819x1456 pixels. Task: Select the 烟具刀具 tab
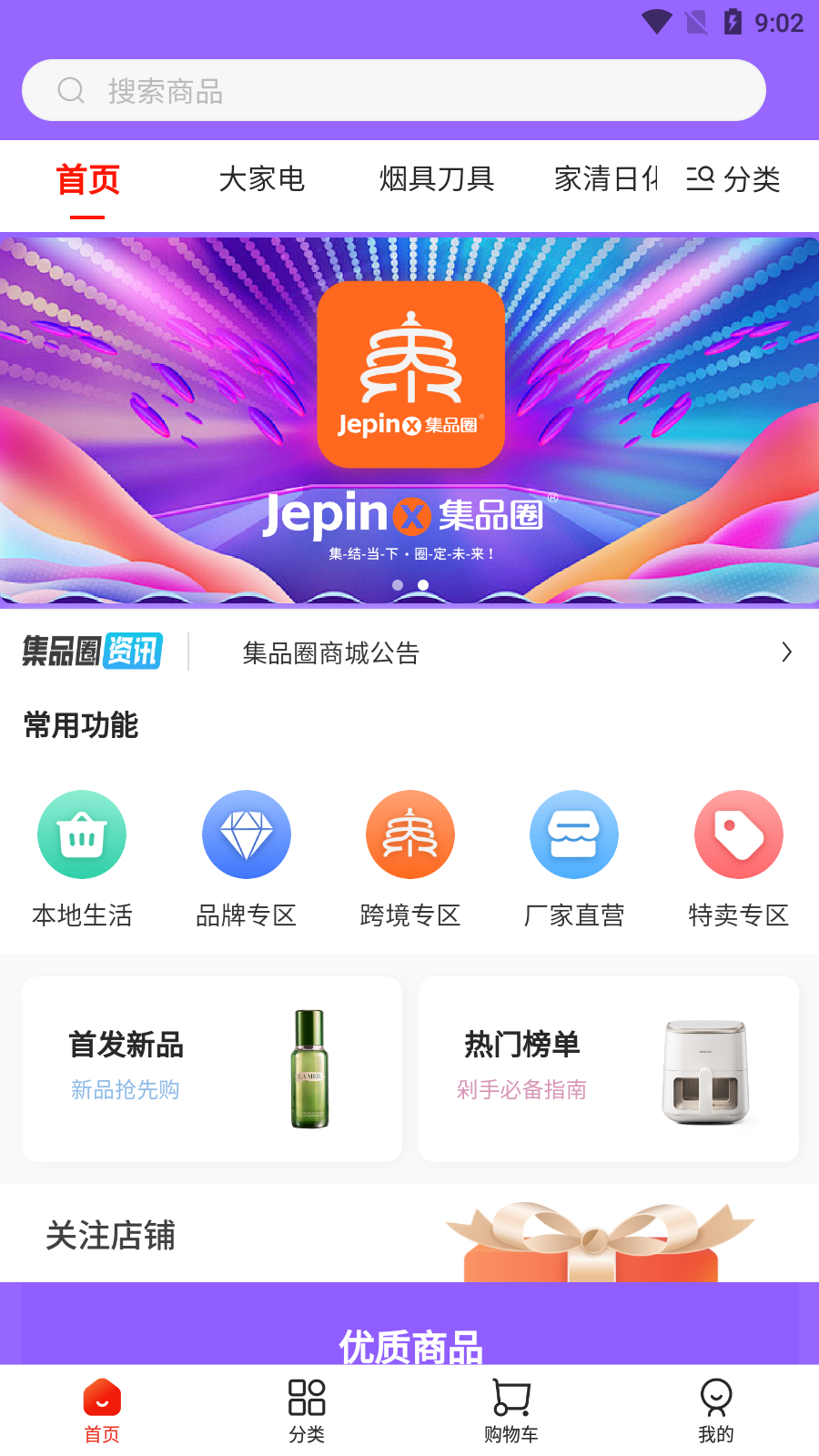click(x=437, y=179)
